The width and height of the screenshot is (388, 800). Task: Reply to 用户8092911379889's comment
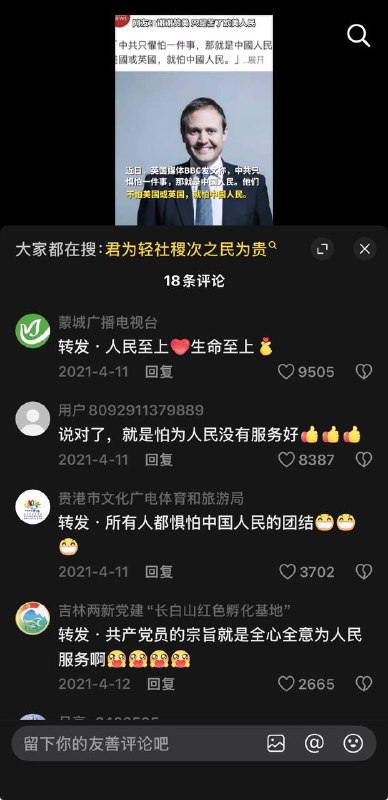click(159, 460)
